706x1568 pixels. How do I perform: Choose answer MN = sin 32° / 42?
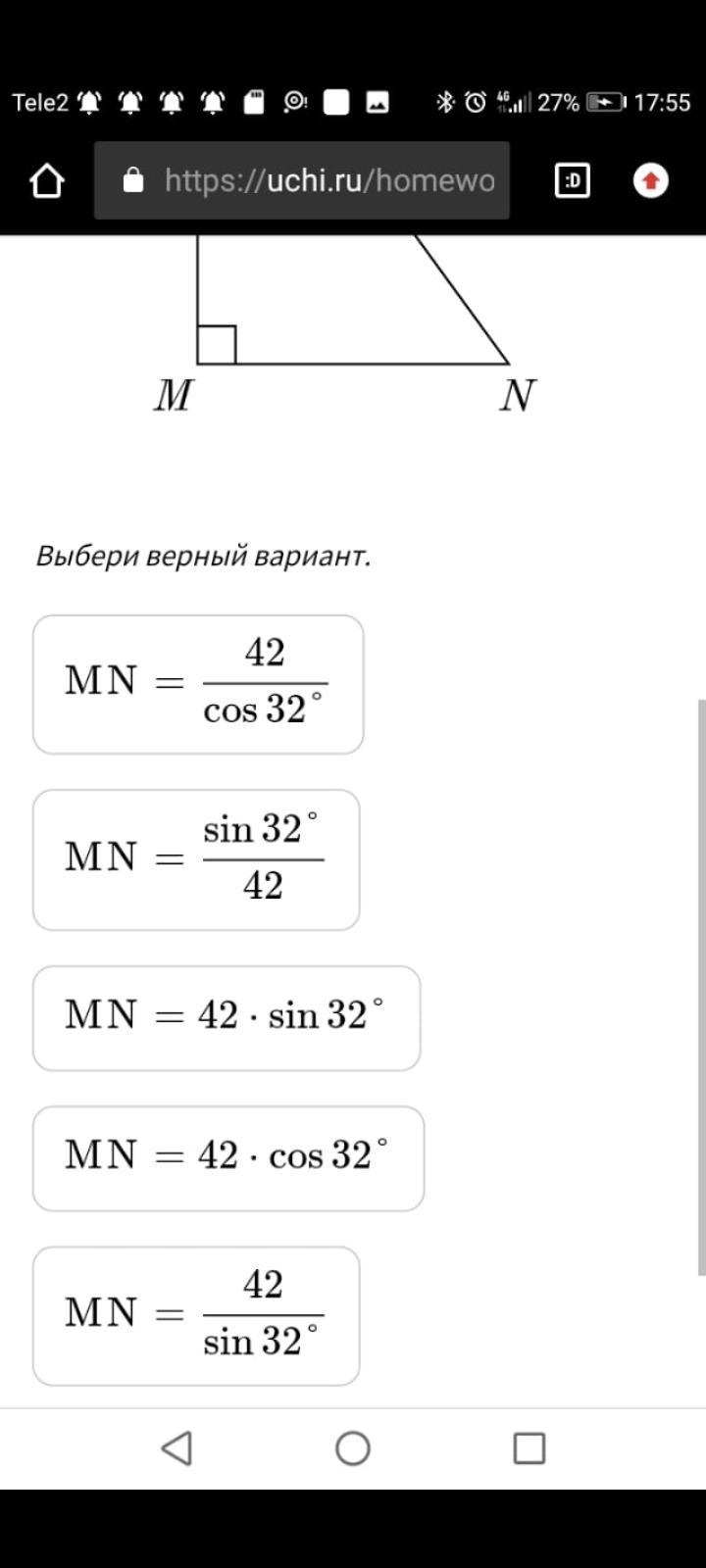(x=196, y=859)
